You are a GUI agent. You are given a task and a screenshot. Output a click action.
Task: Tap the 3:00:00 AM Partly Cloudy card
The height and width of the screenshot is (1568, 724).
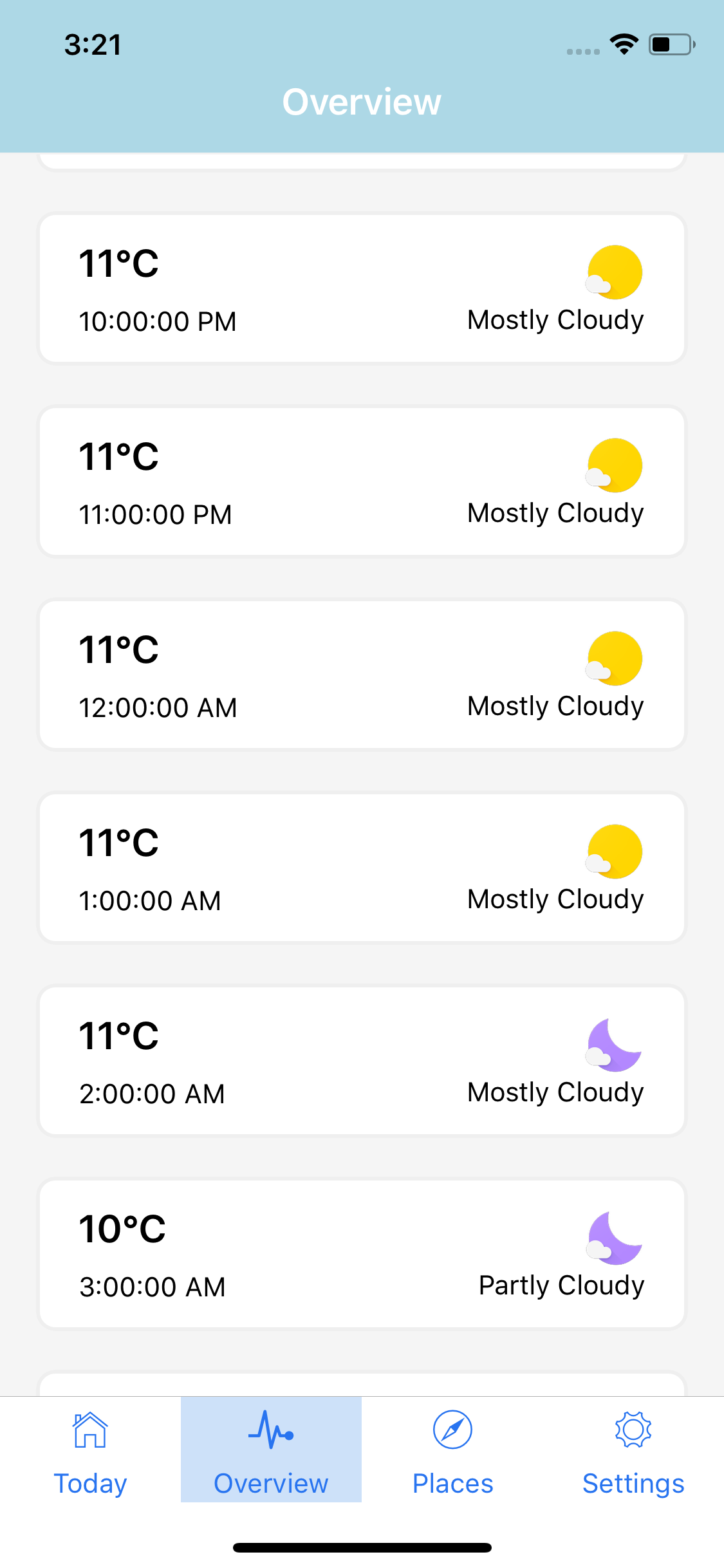[362, 1254]
